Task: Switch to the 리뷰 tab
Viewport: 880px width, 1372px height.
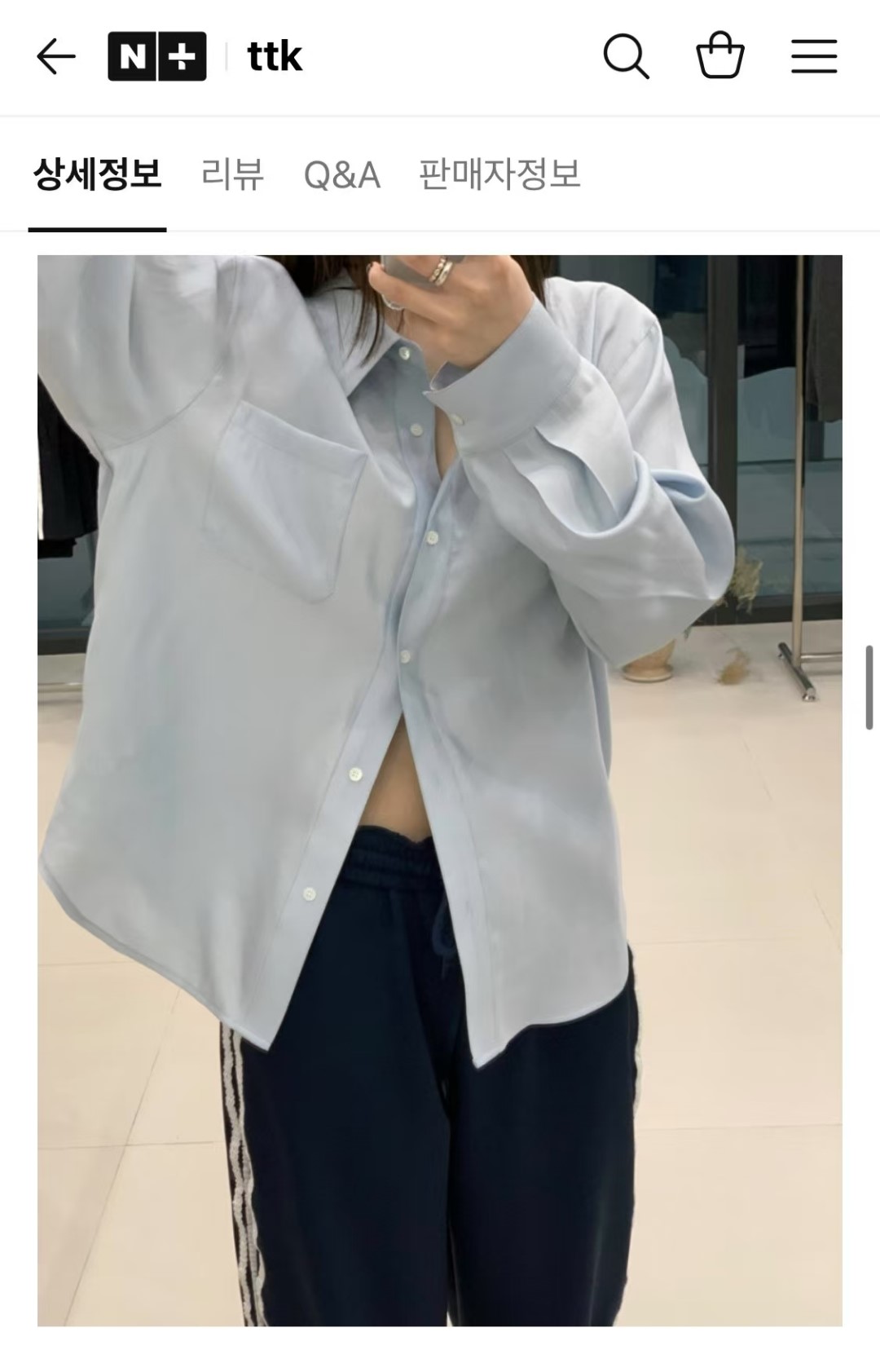Action: [233, 174]
